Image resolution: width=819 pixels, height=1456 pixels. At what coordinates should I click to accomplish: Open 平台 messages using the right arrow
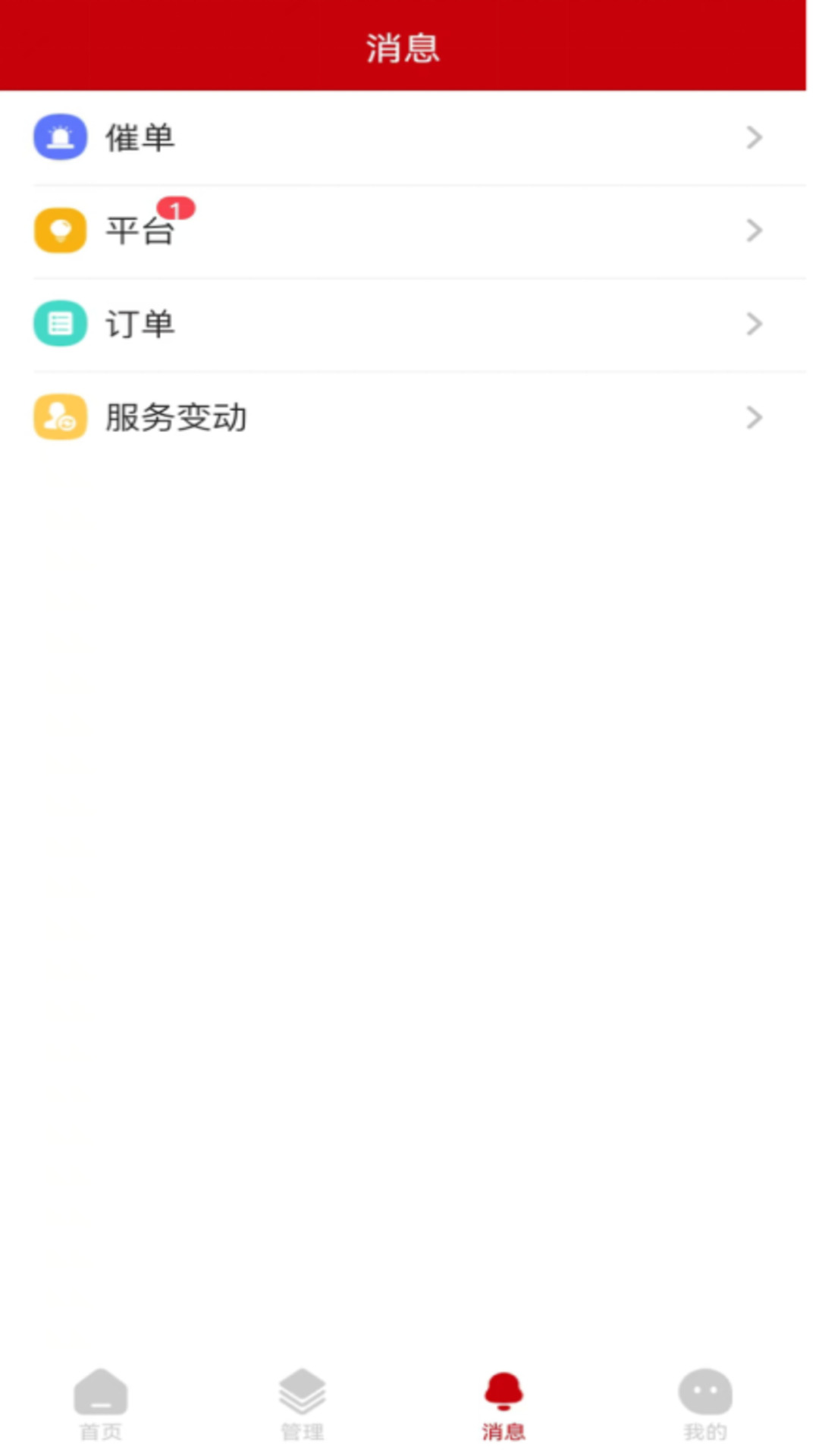pyautogui.click(x=754, y=231)
